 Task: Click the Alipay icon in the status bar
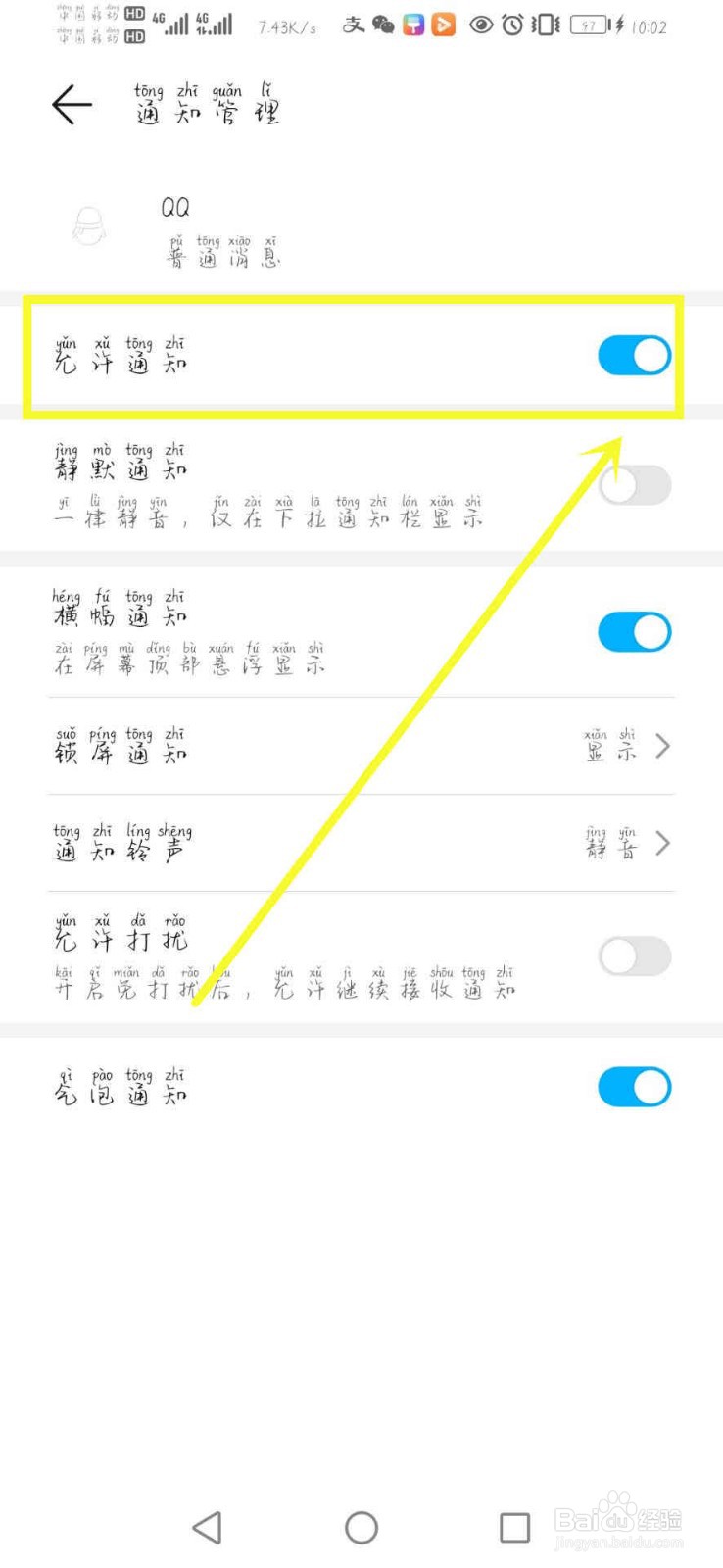[355, 26]
